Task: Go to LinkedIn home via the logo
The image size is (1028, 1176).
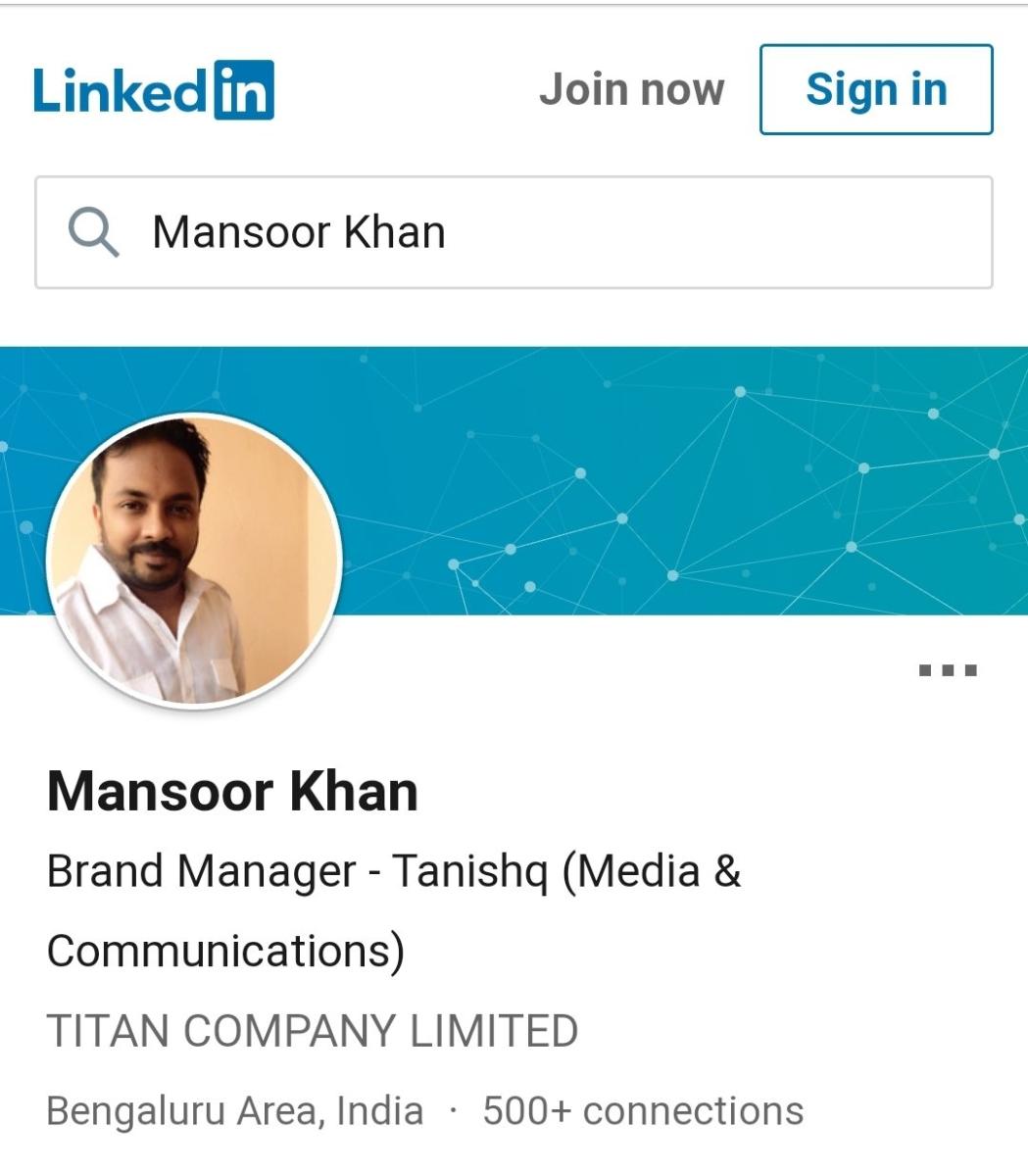Action: pos(154,90)
